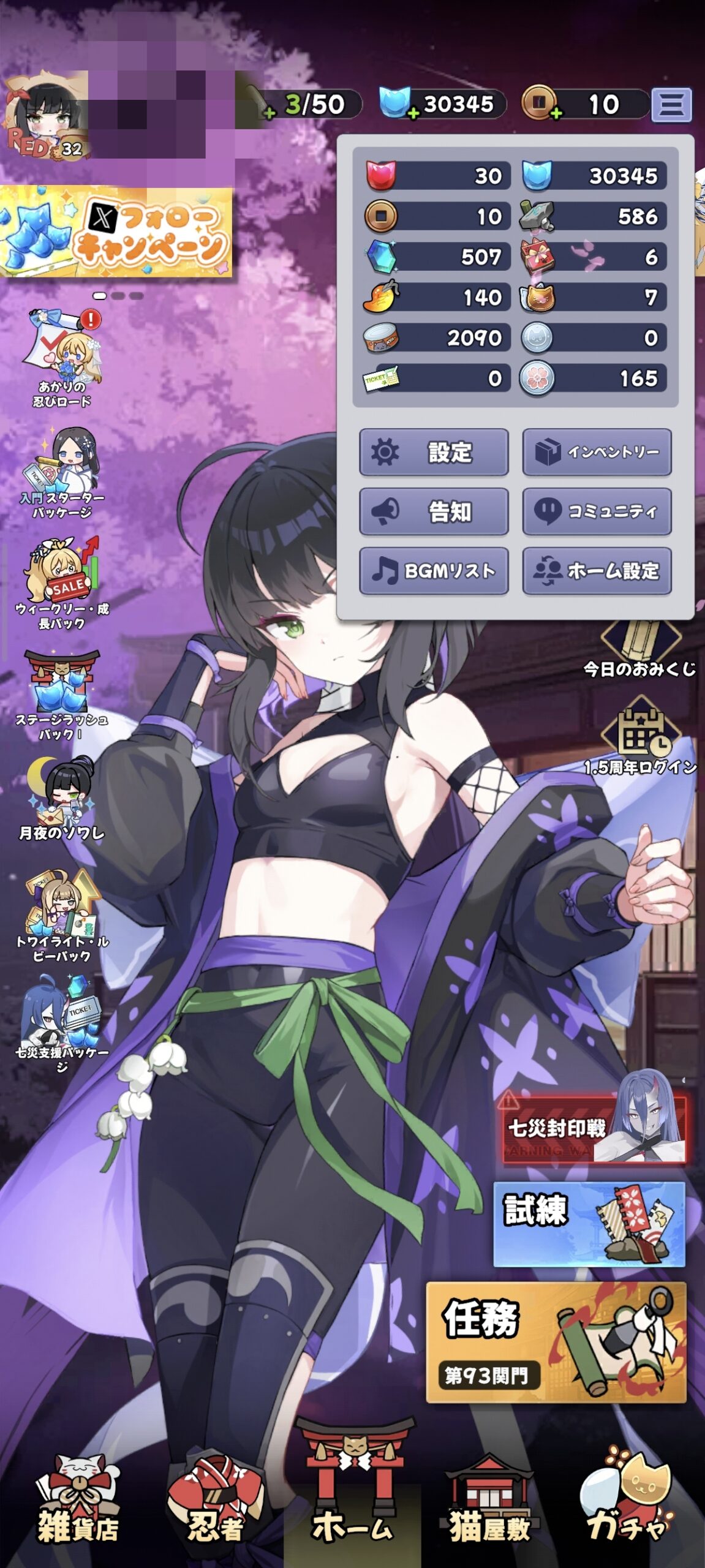This screenshot has width=705, height=1568.
Task: Open あかりの忍びロード event
Action: click(61, 358)
